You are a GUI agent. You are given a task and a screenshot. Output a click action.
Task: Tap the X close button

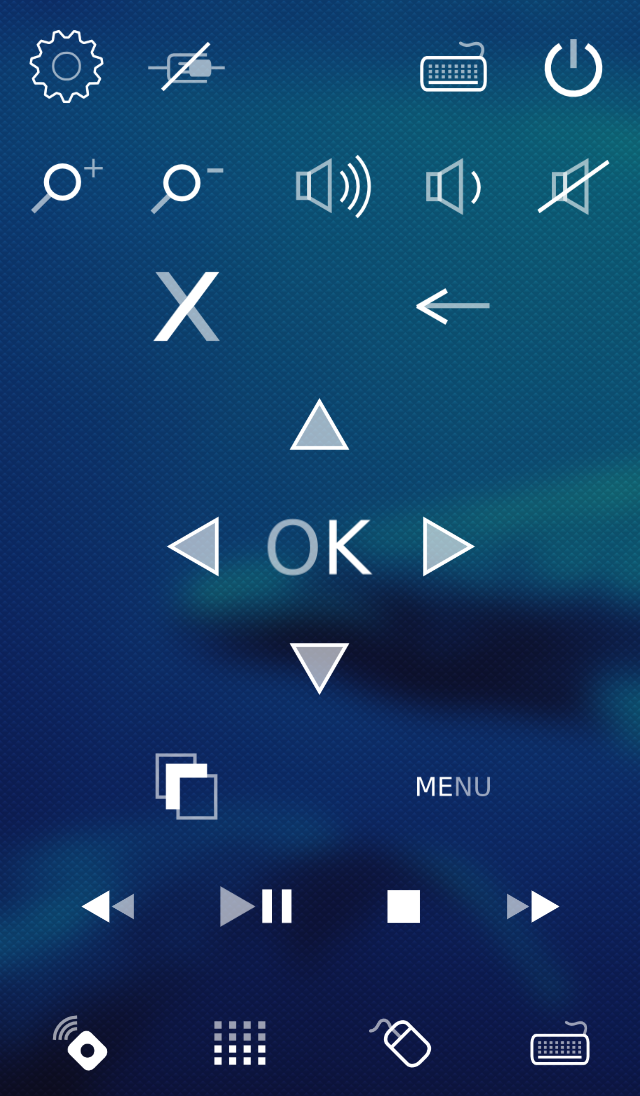[x=186, y=306]
